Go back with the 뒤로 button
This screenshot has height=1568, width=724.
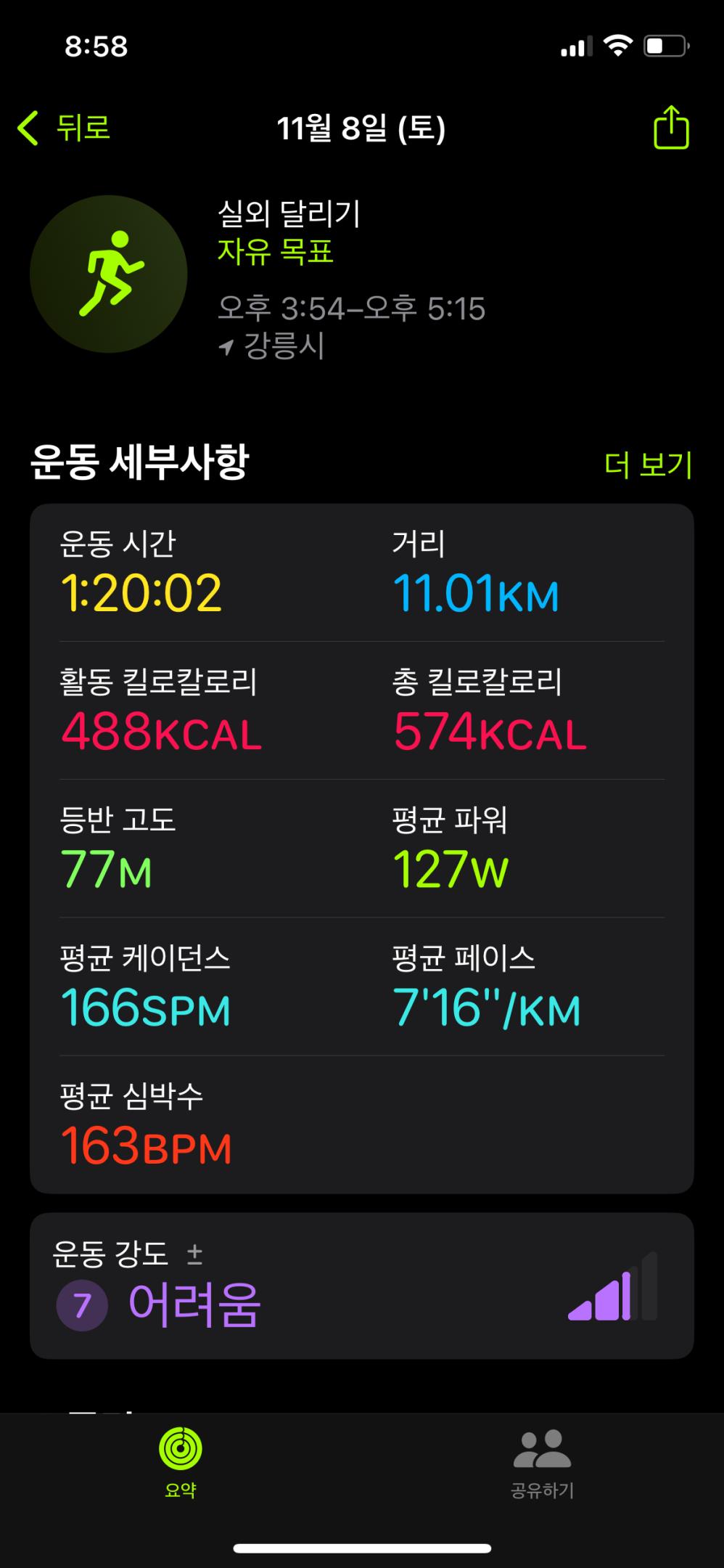65,128
